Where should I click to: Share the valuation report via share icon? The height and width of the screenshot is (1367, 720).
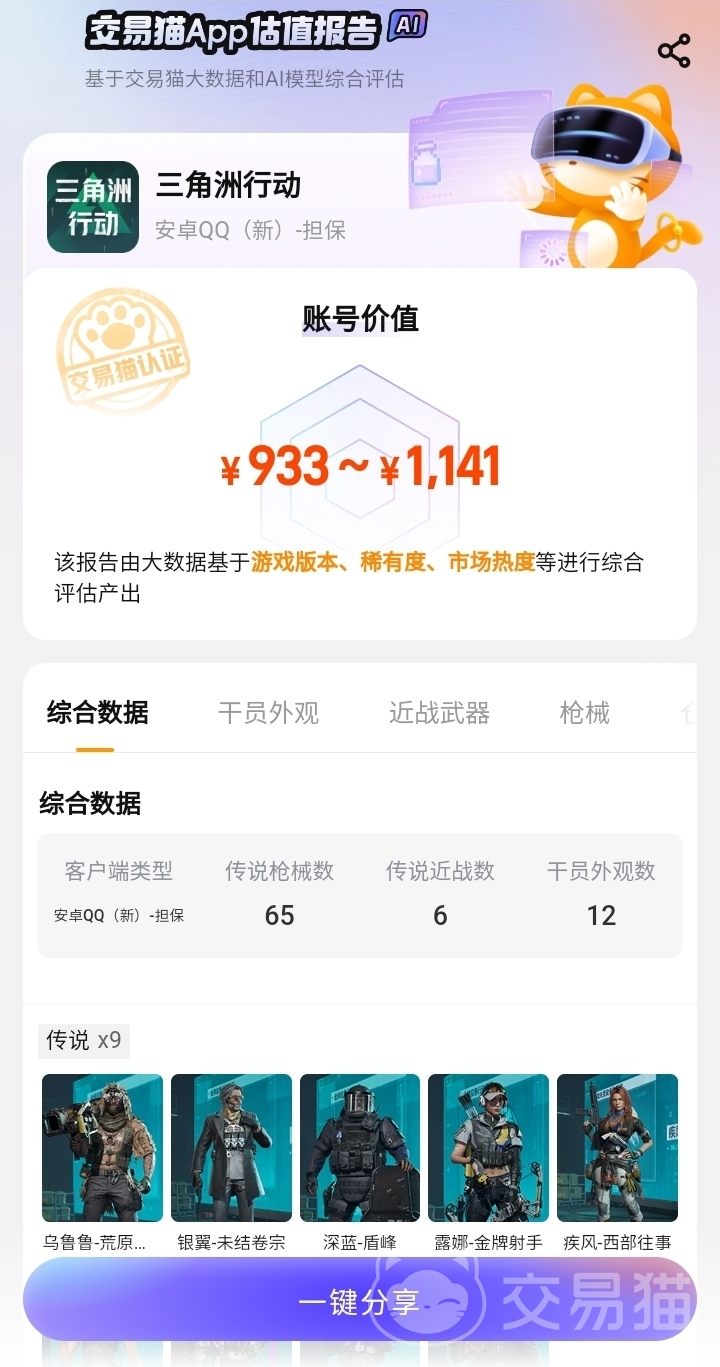pos(674,51)
